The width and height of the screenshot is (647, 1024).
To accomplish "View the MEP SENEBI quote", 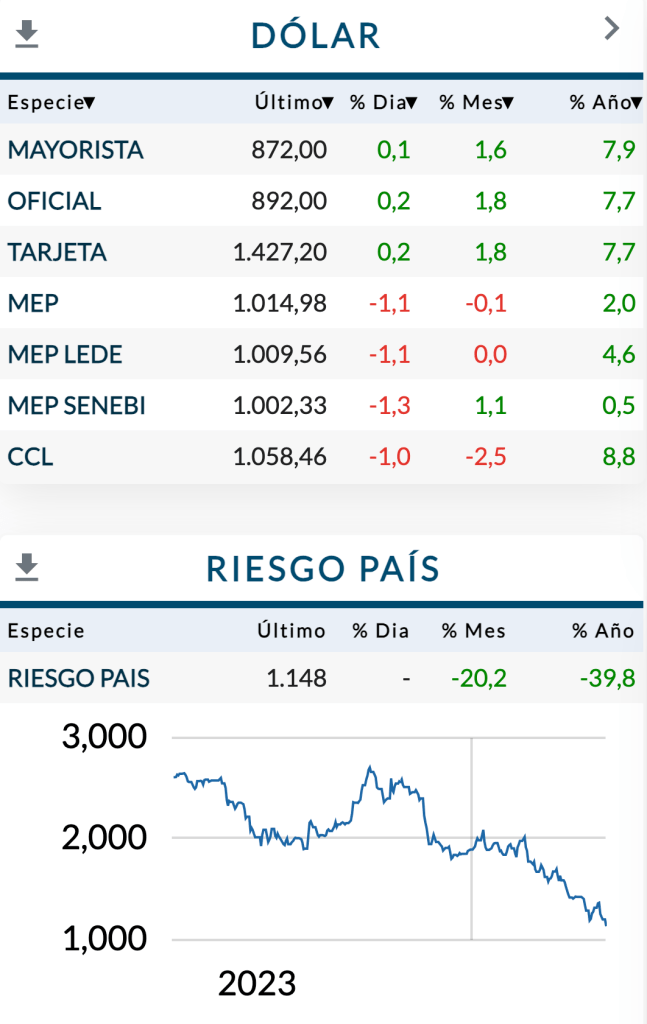I will point(76,405).
